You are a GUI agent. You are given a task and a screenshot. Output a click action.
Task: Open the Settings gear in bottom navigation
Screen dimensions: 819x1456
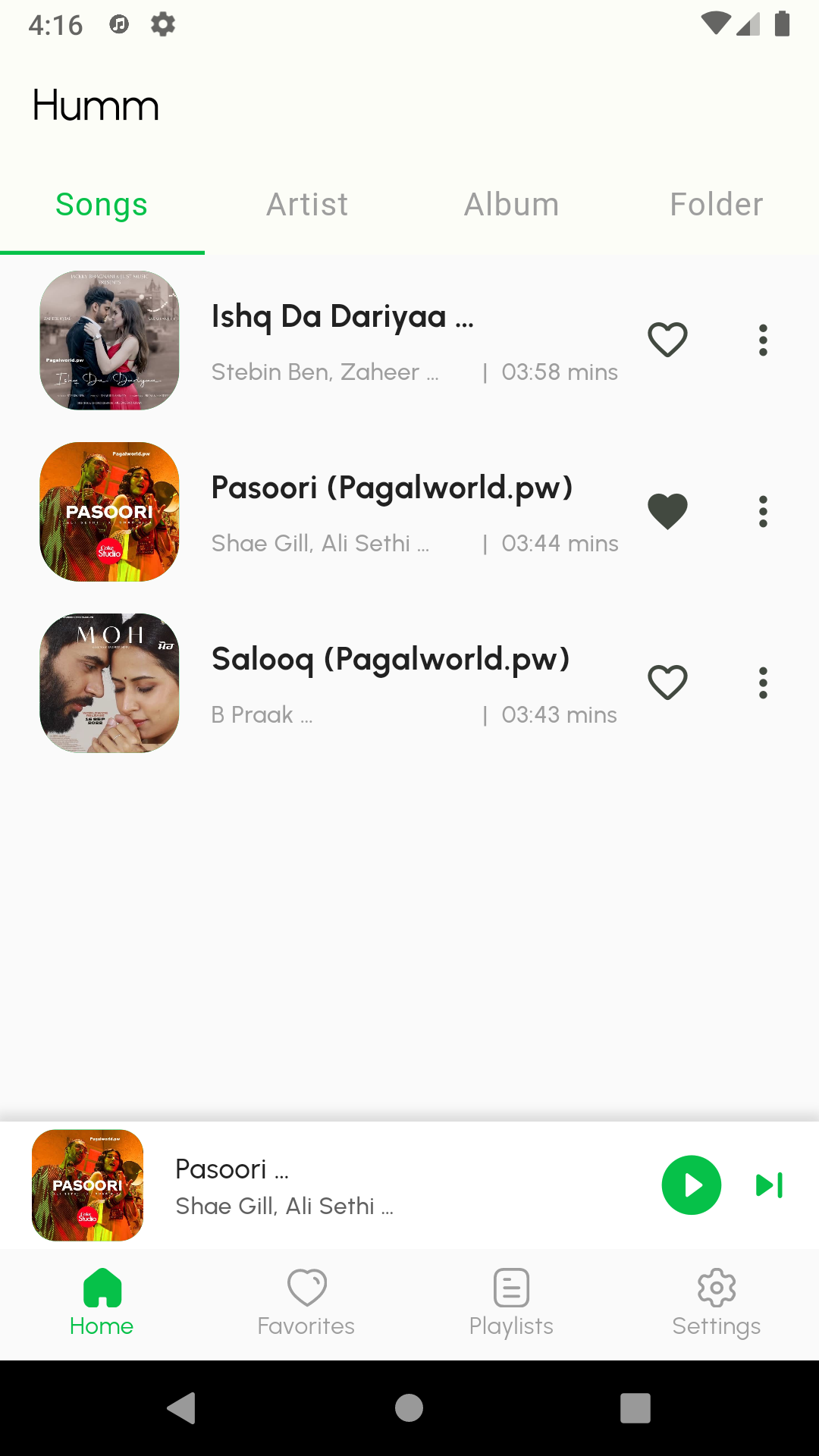(x=716, y=1288)
